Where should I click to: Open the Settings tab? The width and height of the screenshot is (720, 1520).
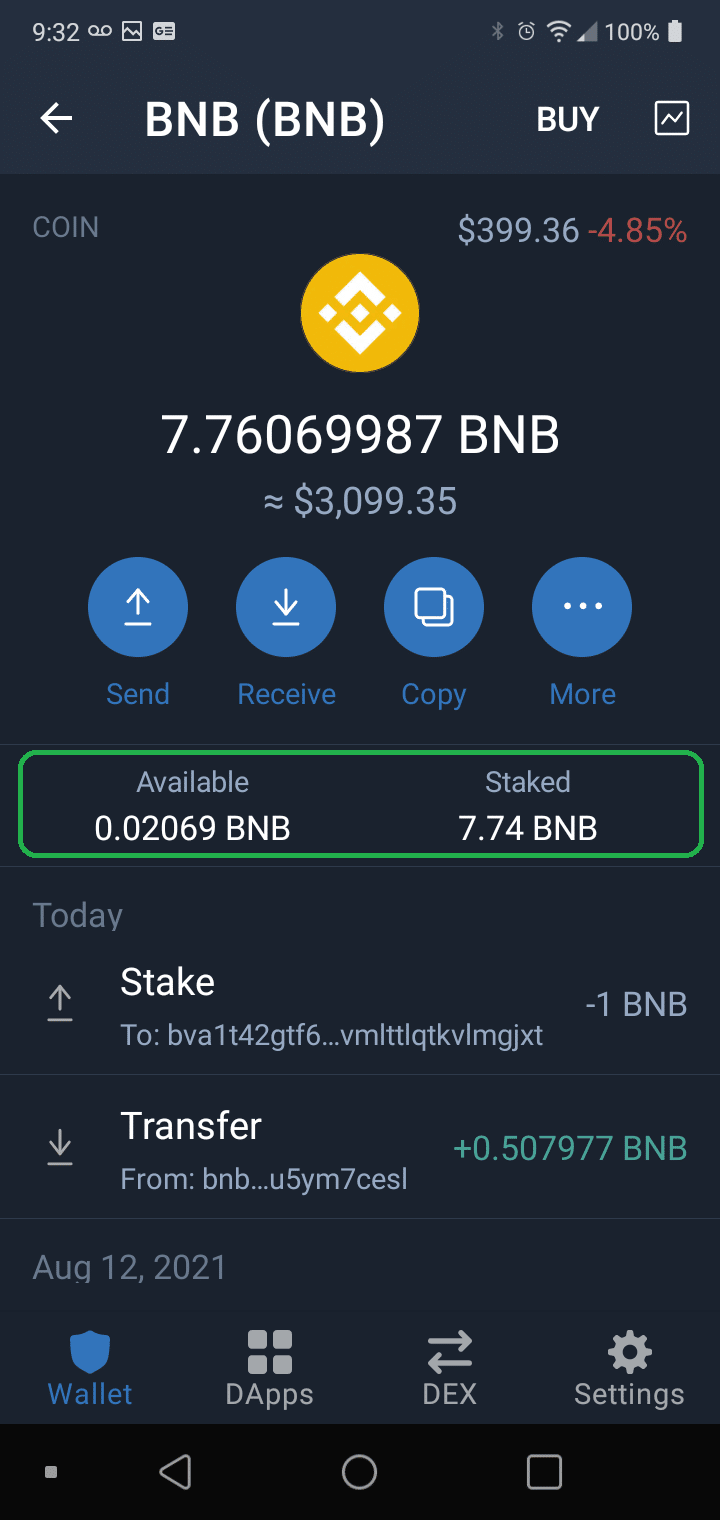629,1368
